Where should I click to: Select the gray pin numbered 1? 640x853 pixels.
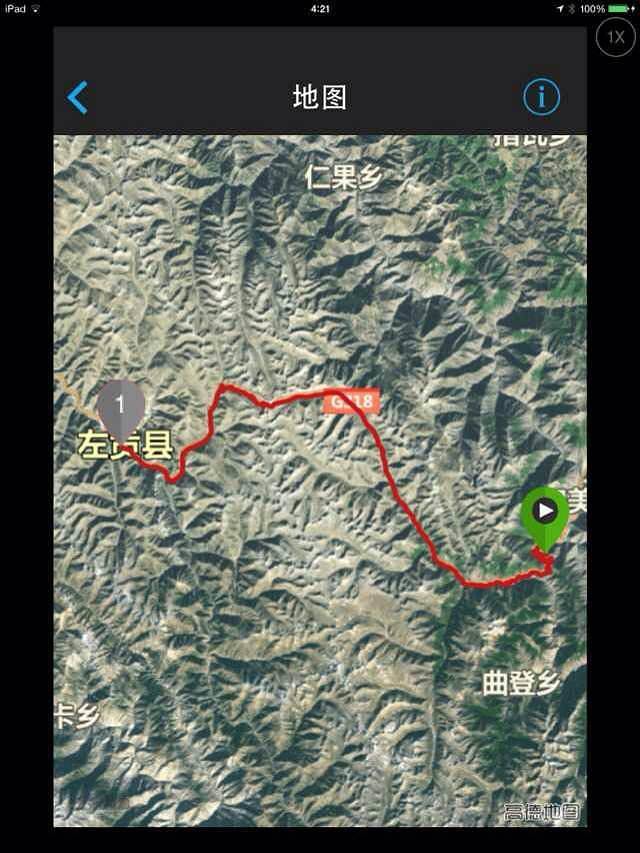[121, 406]
